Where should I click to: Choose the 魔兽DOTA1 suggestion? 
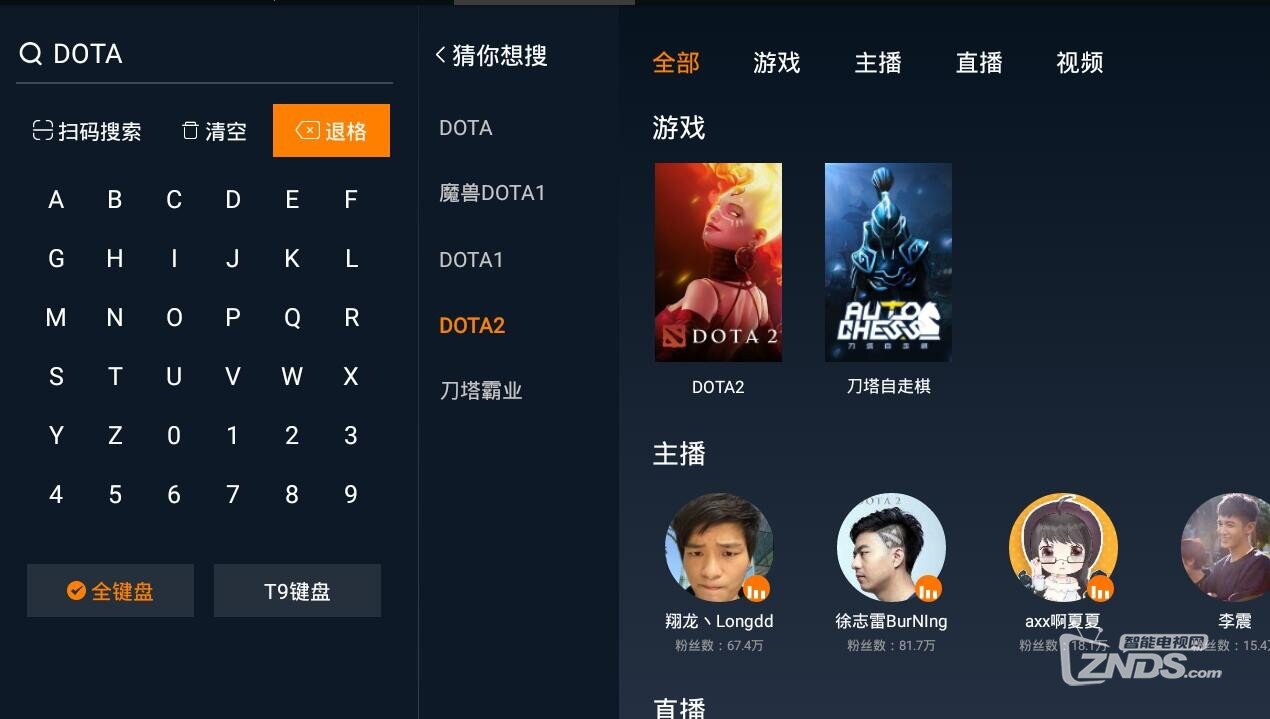(492, 193)
